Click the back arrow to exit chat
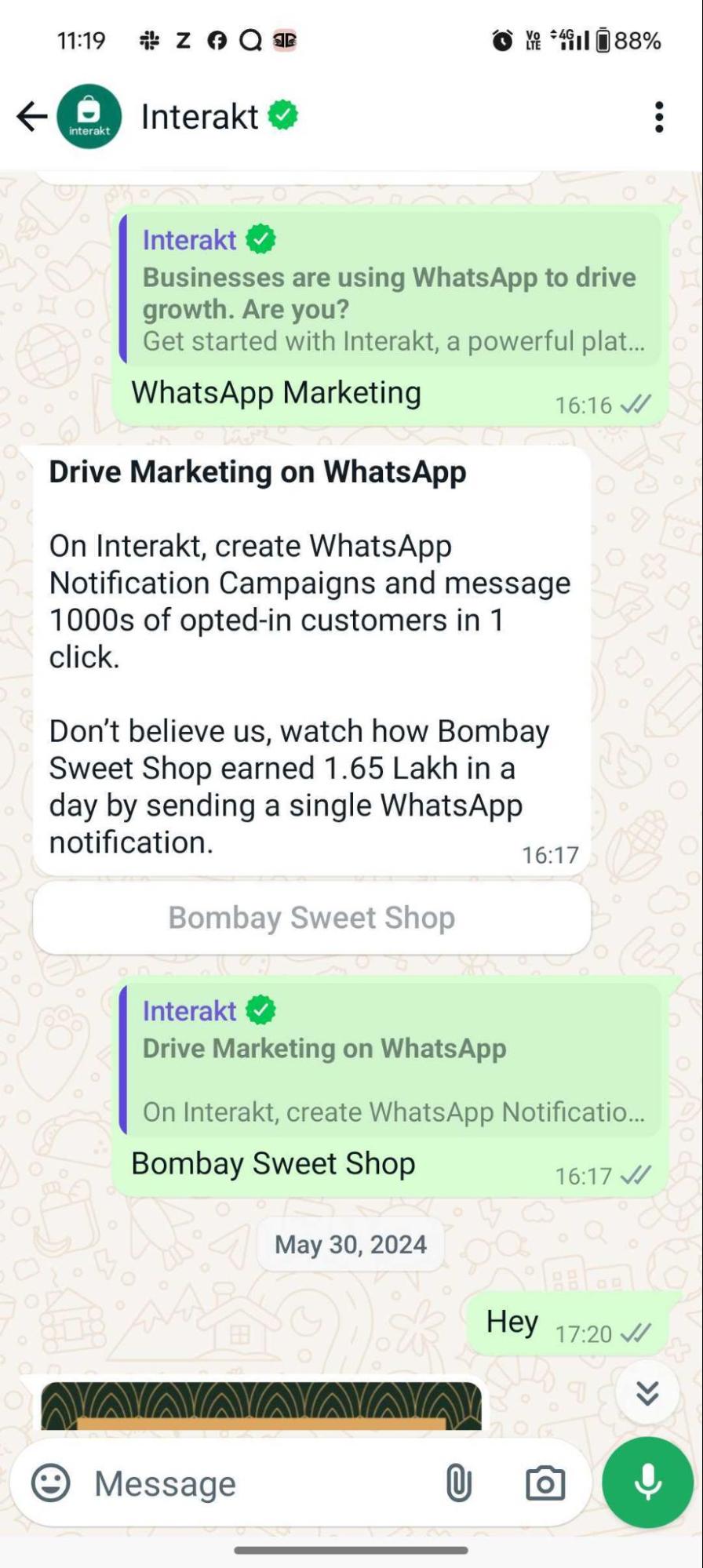 pos(29,115)
